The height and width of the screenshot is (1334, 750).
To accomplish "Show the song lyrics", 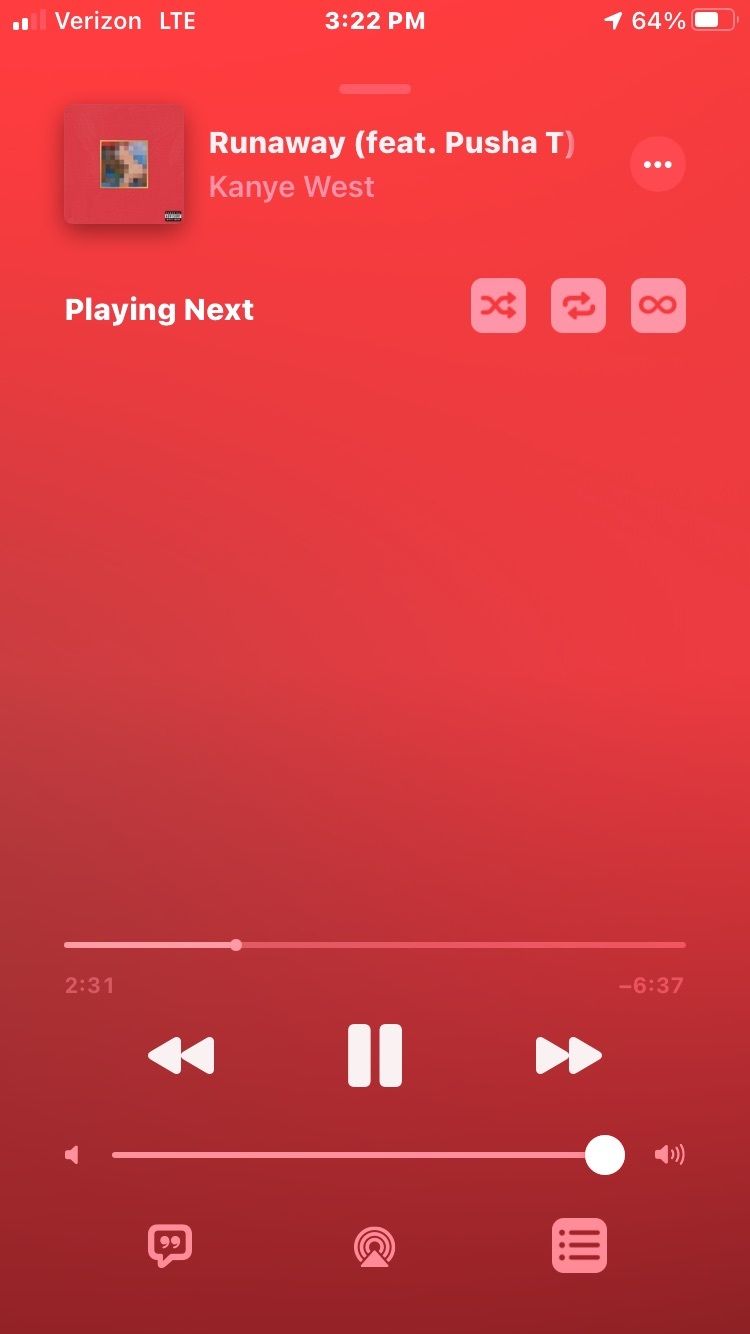I will pyautogui.click(x=170, y=1246).
